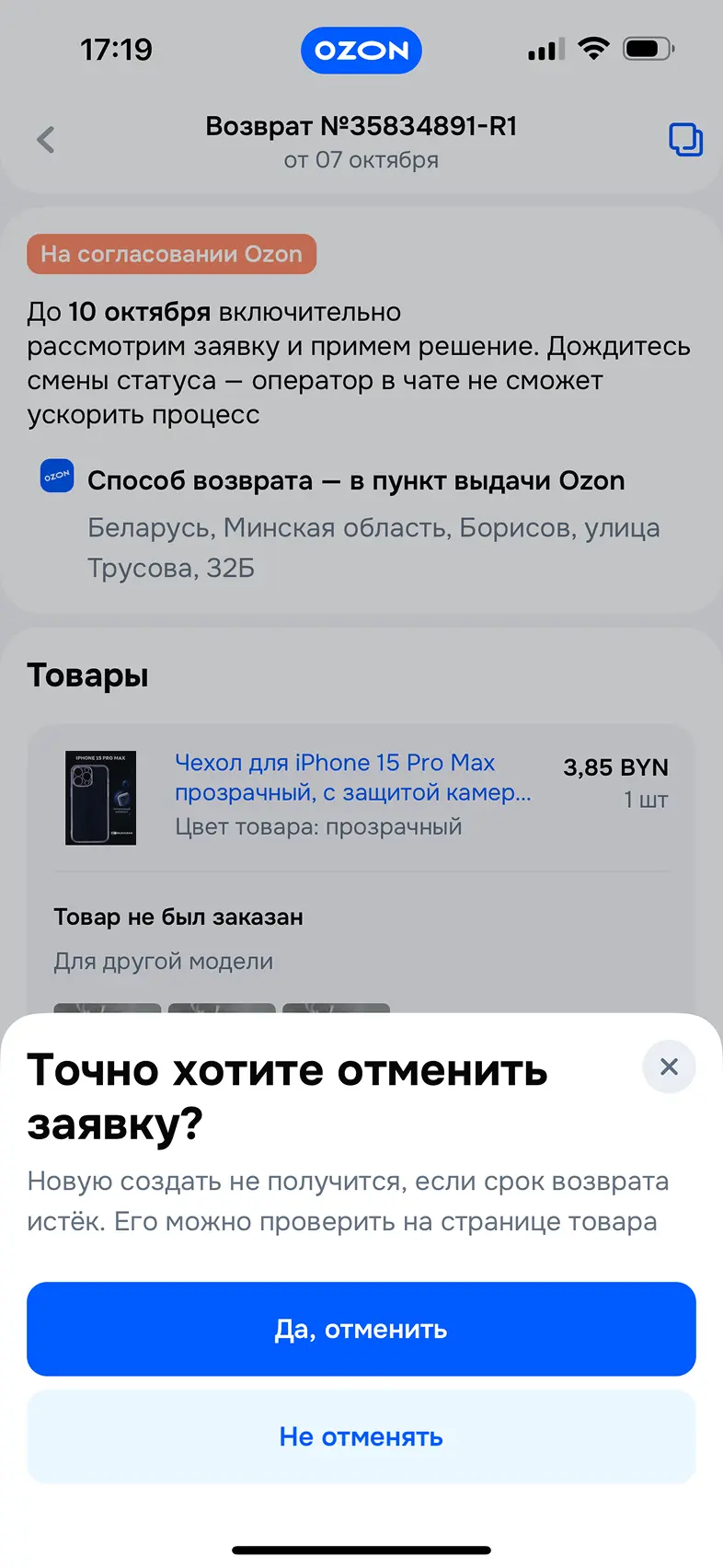Copy the return number

click(685, 140)
